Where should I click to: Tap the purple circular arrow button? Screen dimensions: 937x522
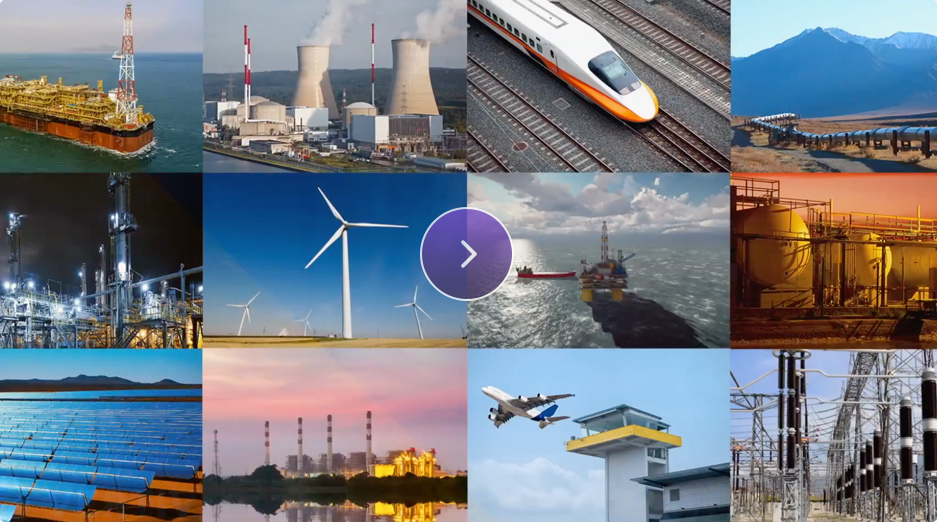point(466,254)
